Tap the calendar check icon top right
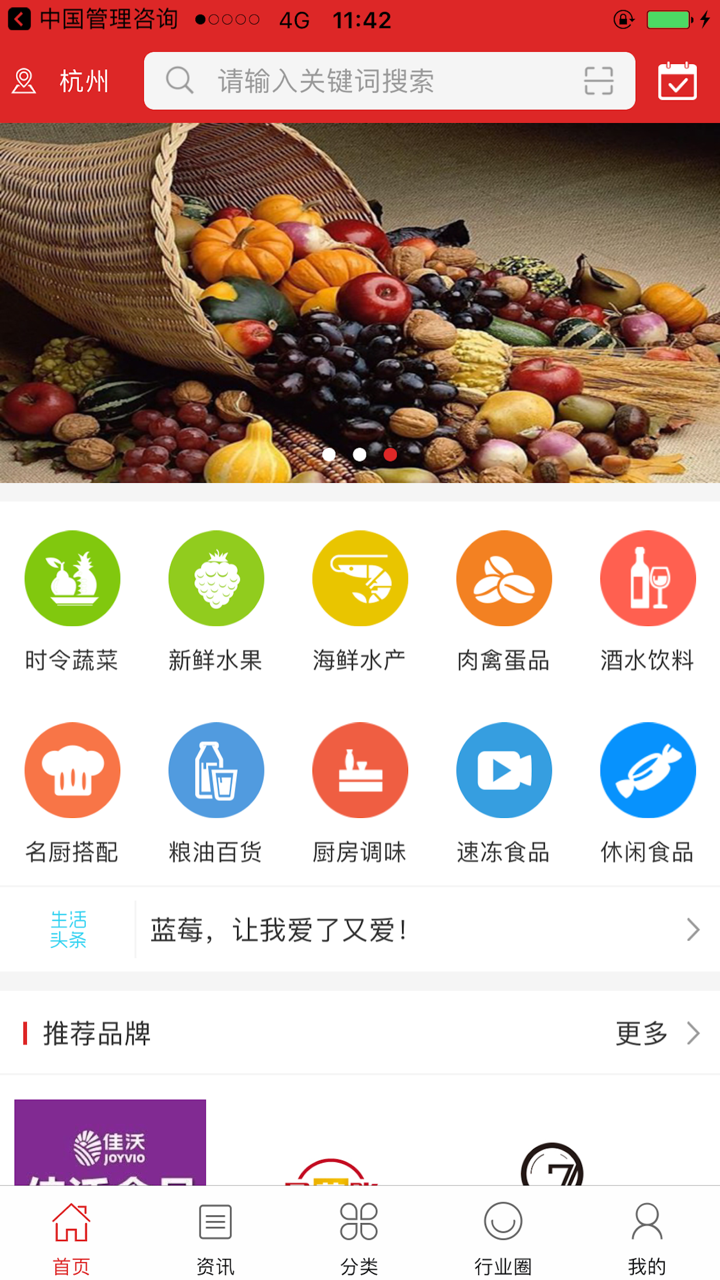 pyautogui.click(x=677, y=81)
